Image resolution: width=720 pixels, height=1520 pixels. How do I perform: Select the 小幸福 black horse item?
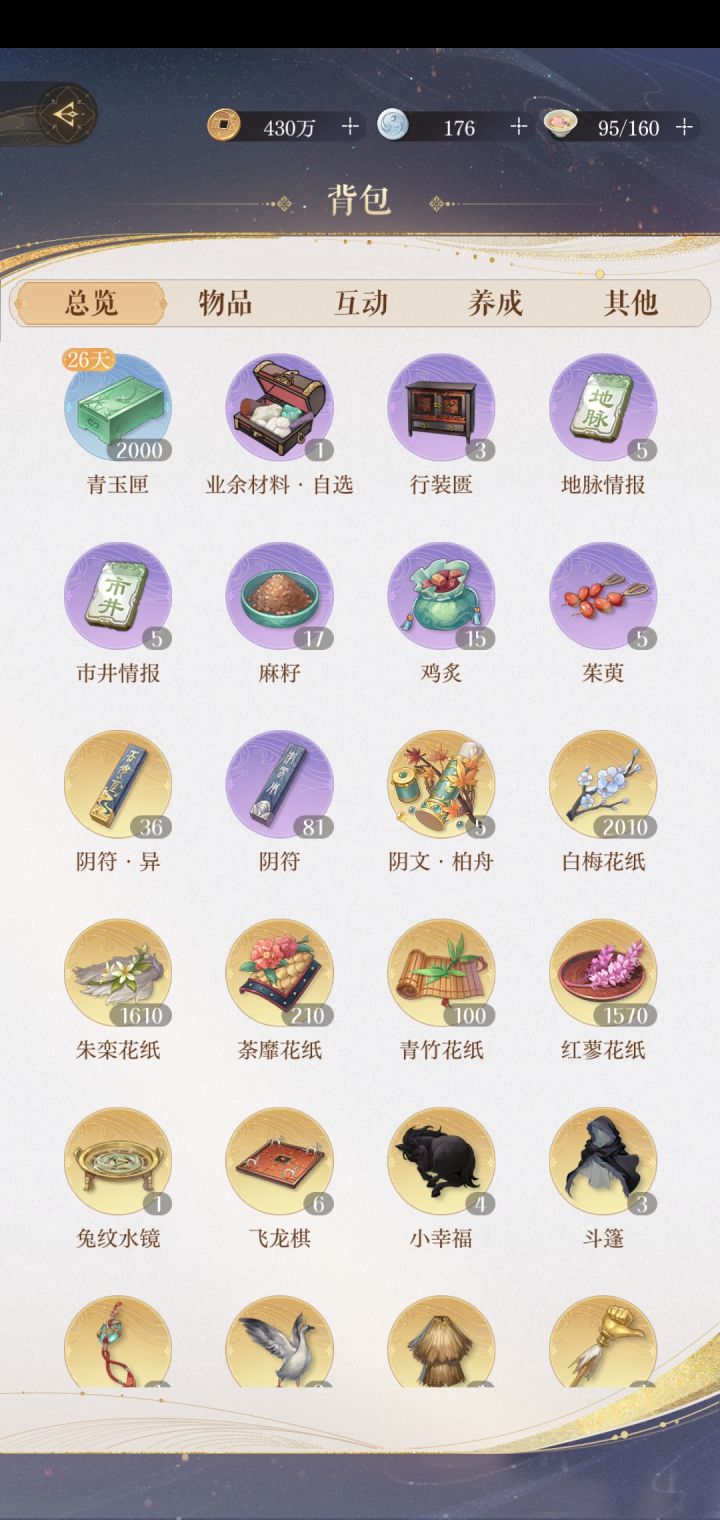click(441, 1160)
